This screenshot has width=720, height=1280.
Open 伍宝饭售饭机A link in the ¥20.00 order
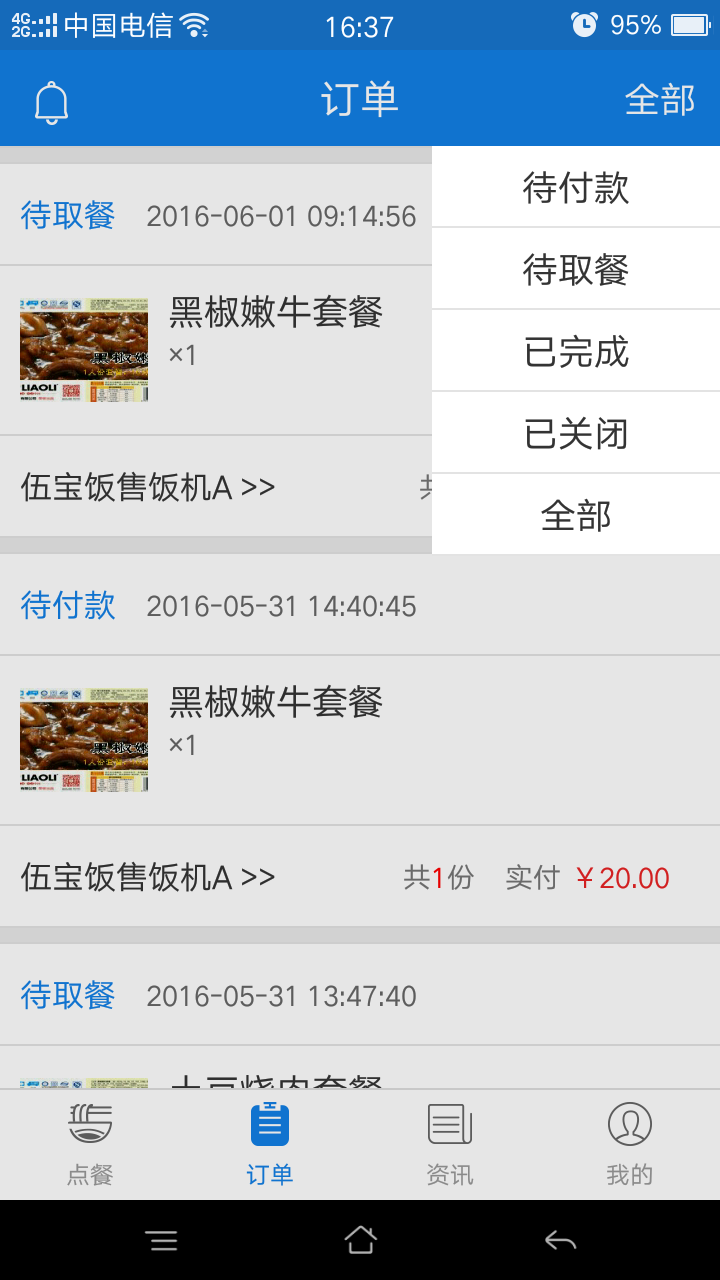tap(148, 878)
